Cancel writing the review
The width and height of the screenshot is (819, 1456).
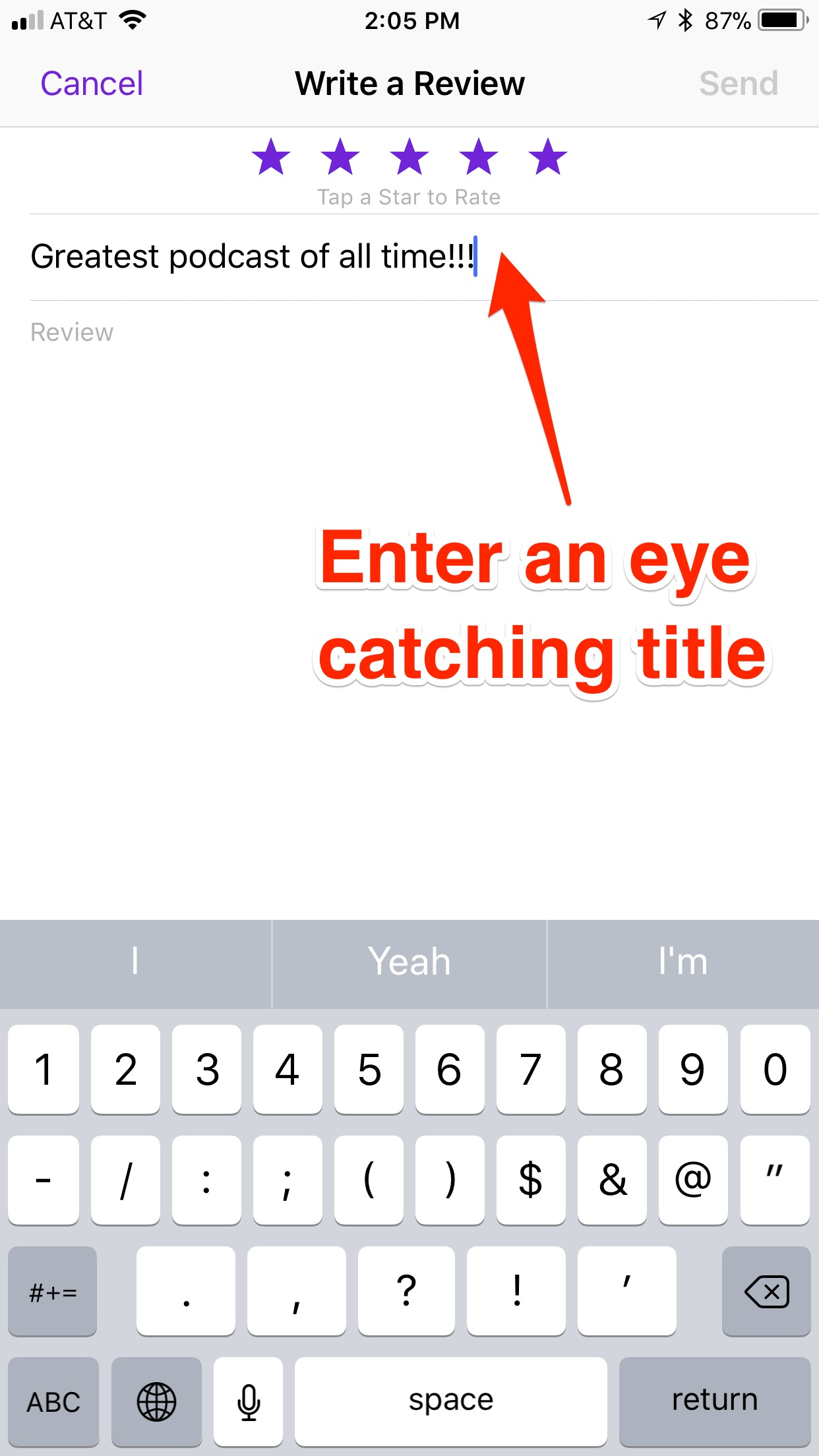[92, 84]
